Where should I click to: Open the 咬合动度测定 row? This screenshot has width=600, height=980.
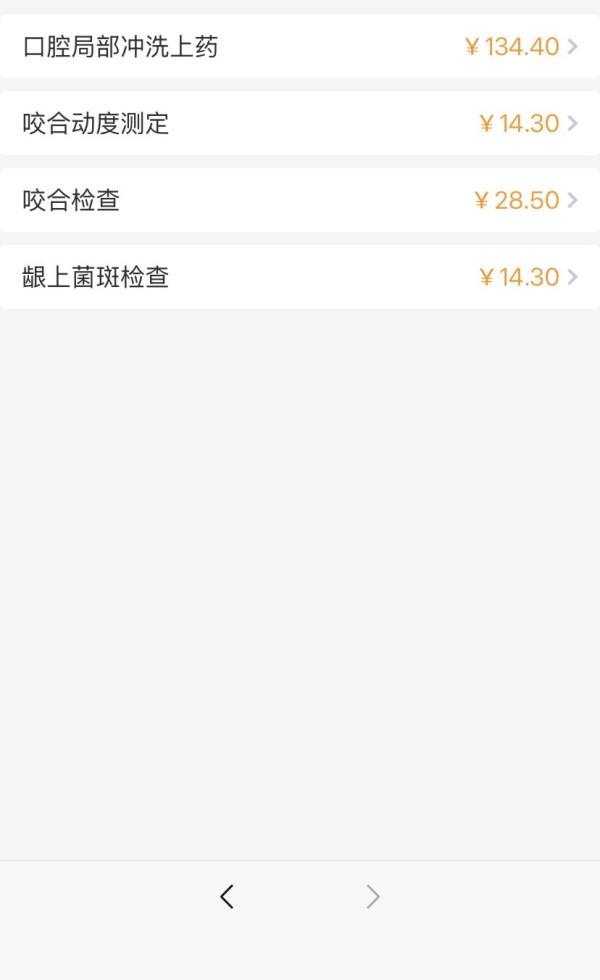300,124
